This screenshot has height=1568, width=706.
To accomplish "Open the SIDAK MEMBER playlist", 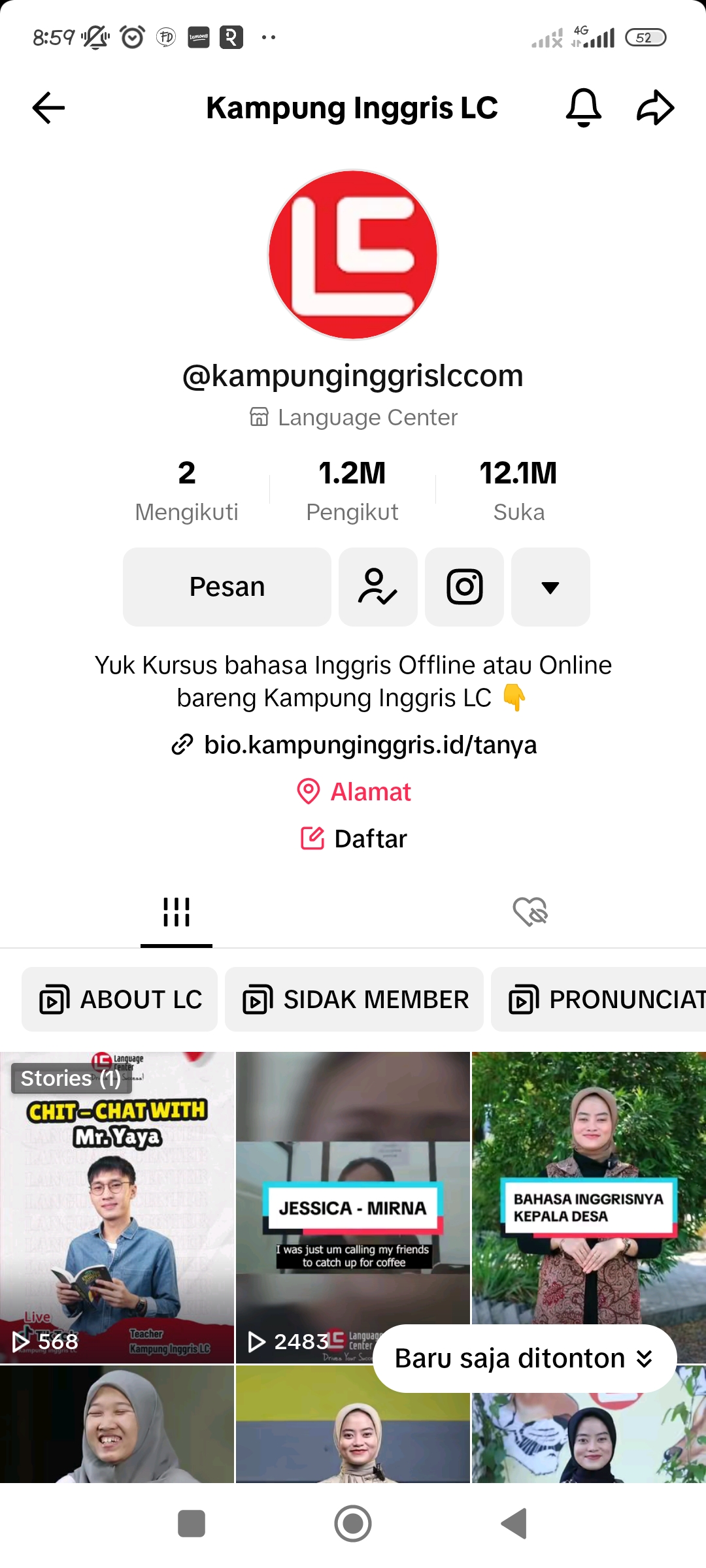I will pos(354,1000).
